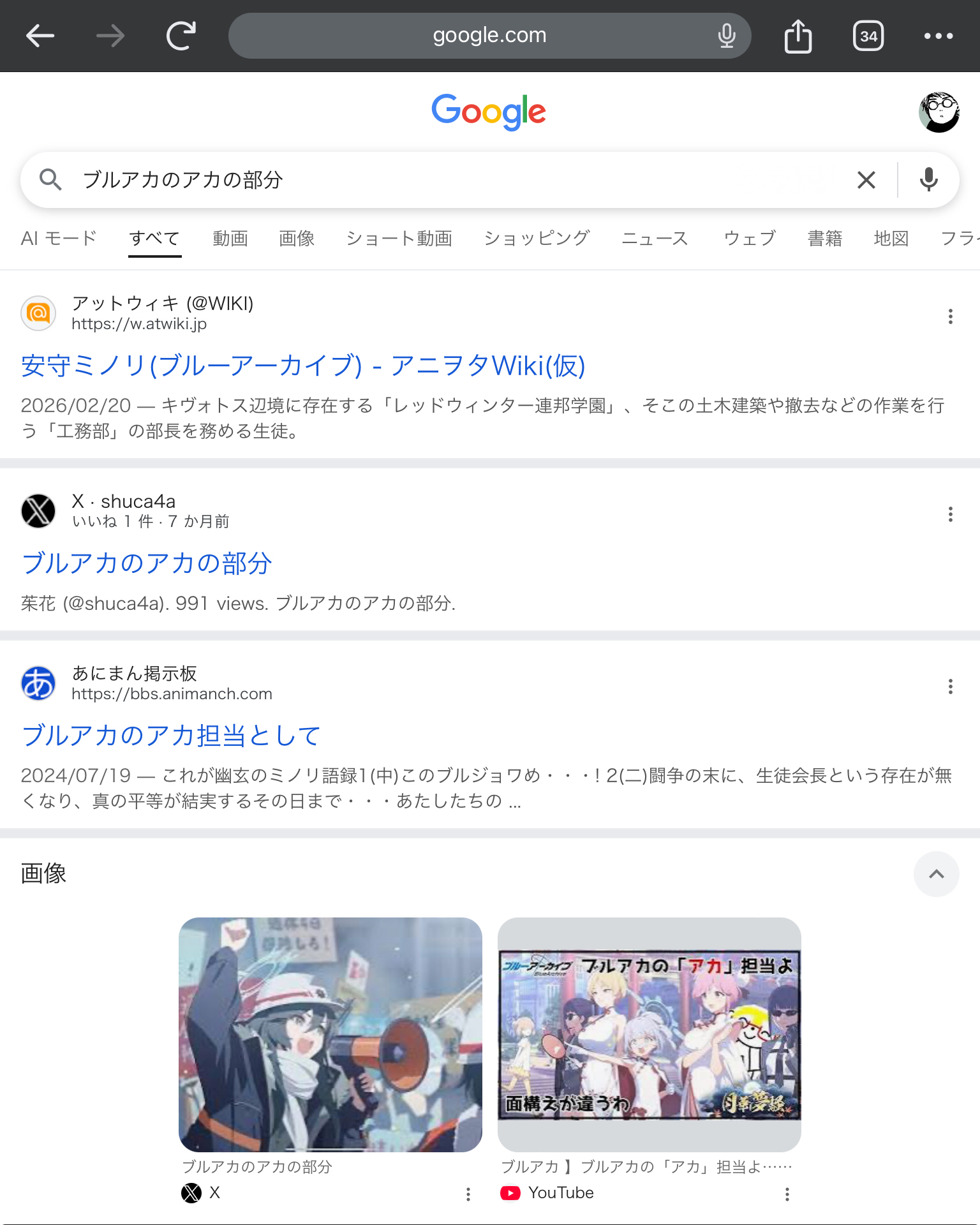Open the X post by shuca4a
The width and height of the screenshot is (980, 1225).
click(147, 563)
